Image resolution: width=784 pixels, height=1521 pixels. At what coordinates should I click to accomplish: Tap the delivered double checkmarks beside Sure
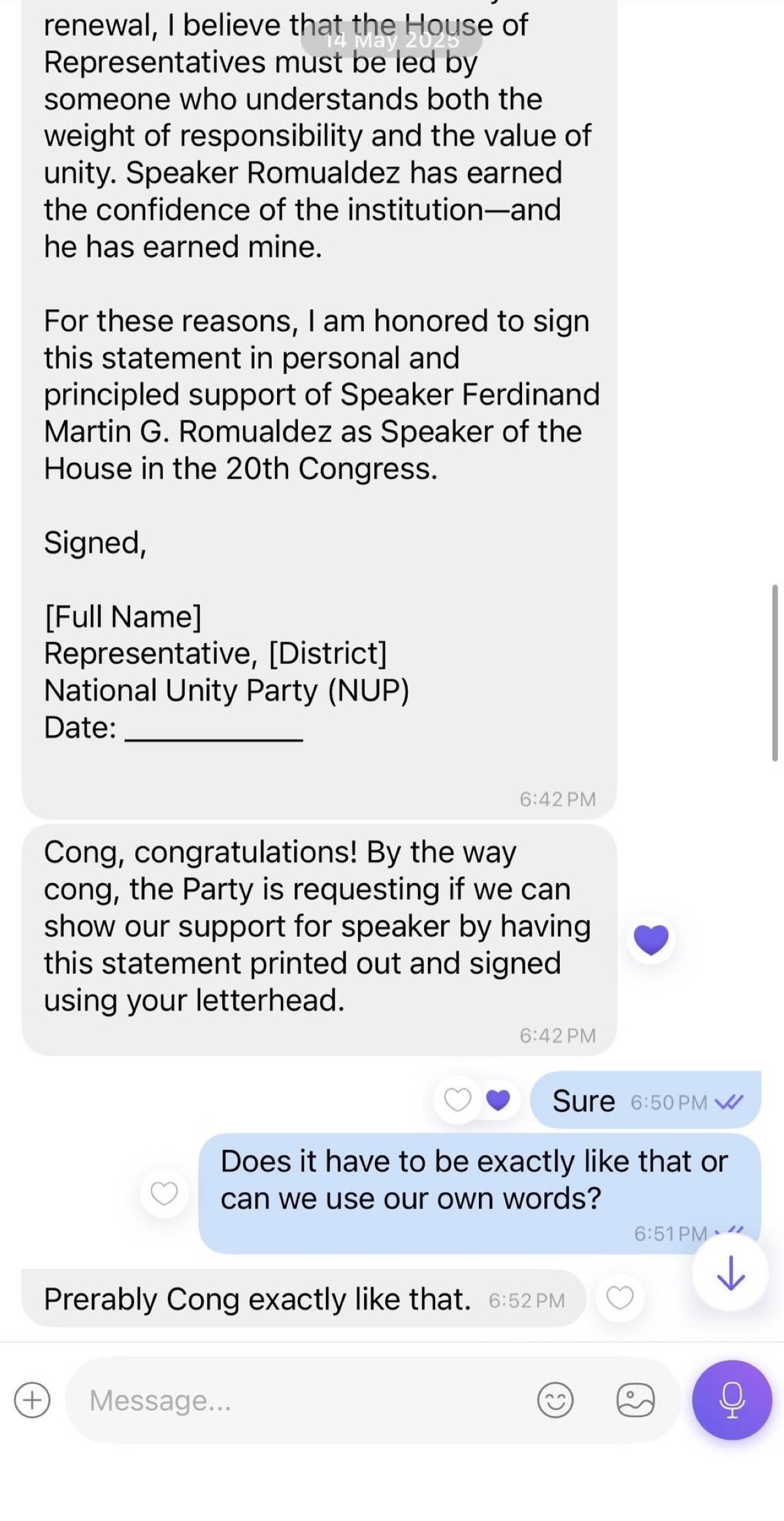click(730, 1101)
